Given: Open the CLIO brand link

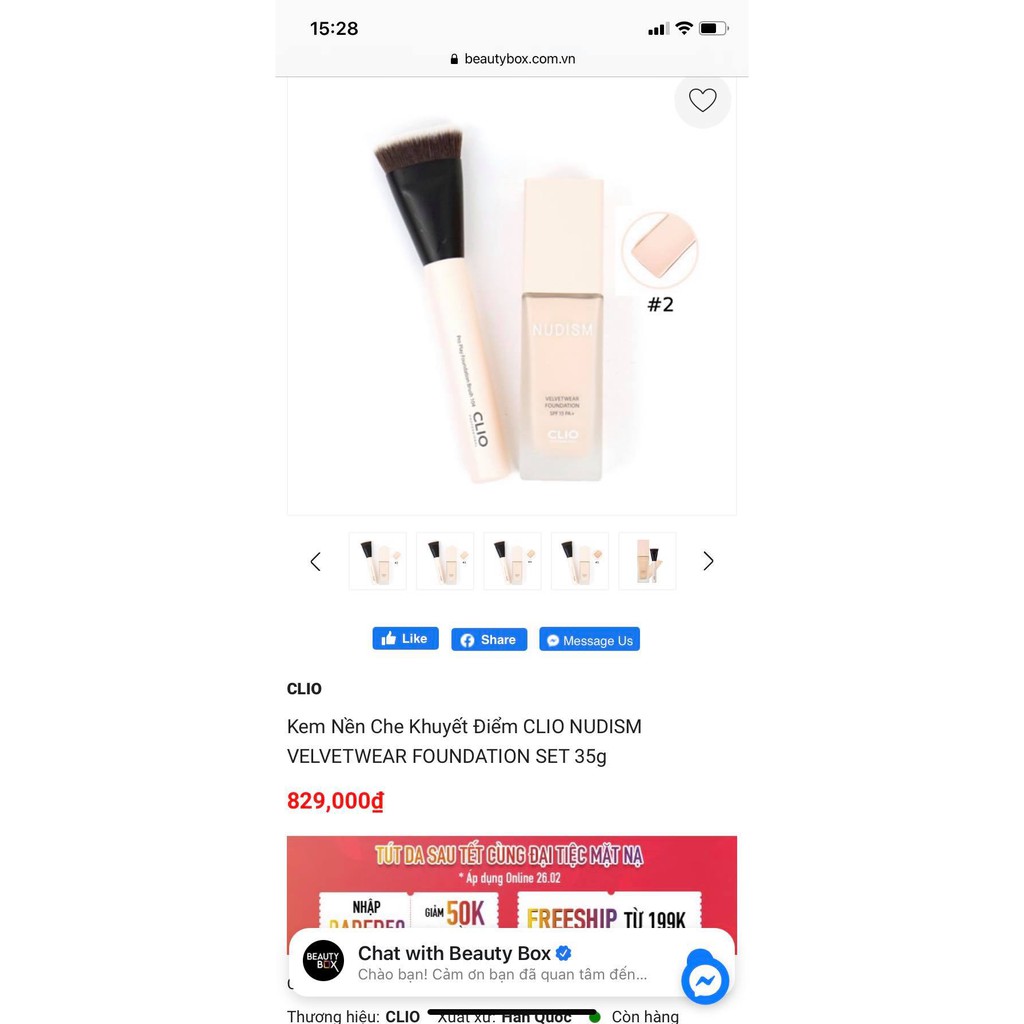Looking at the screenshot, I should point(304,688).
